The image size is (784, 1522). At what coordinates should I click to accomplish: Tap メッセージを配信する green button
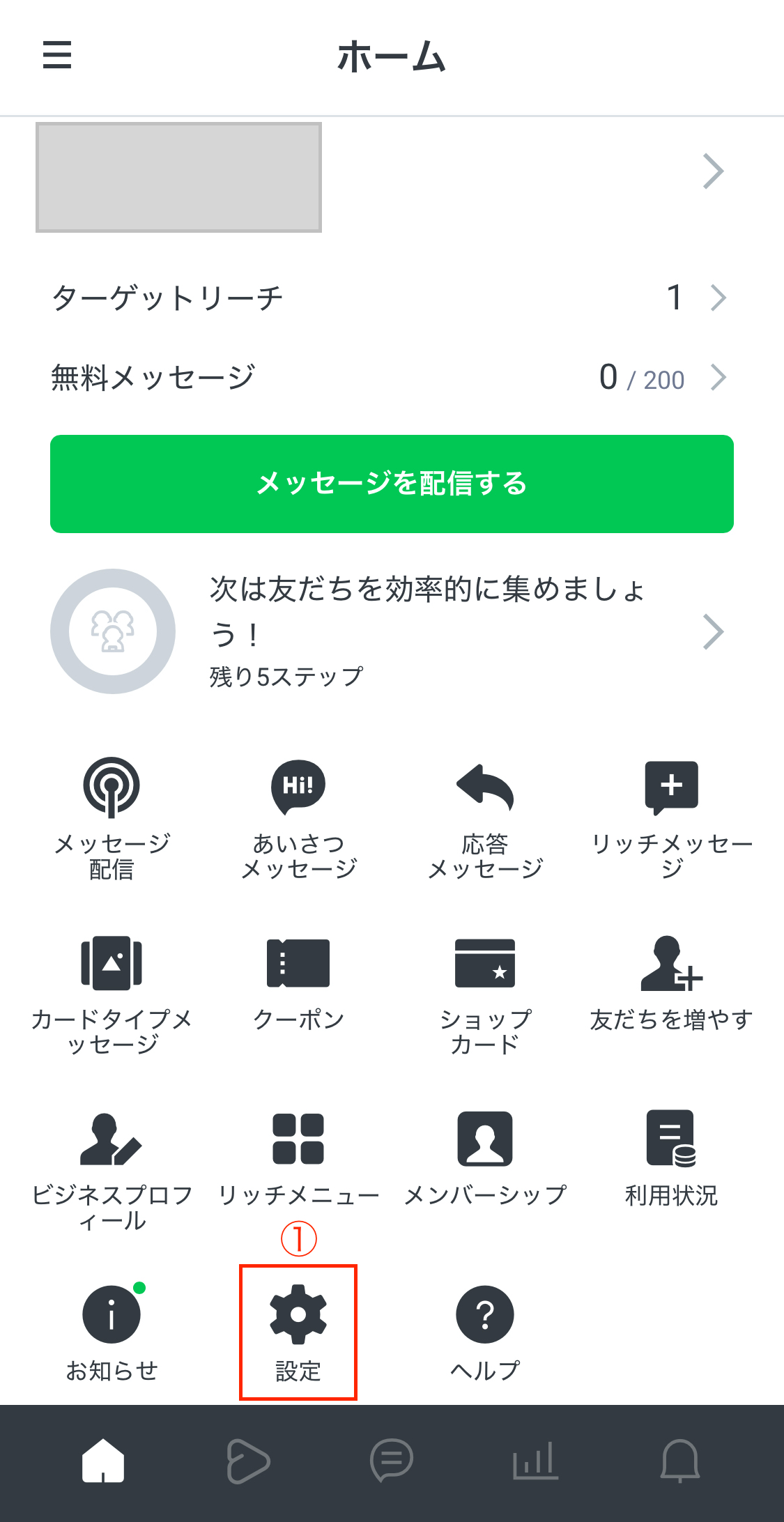pos(392,484)
